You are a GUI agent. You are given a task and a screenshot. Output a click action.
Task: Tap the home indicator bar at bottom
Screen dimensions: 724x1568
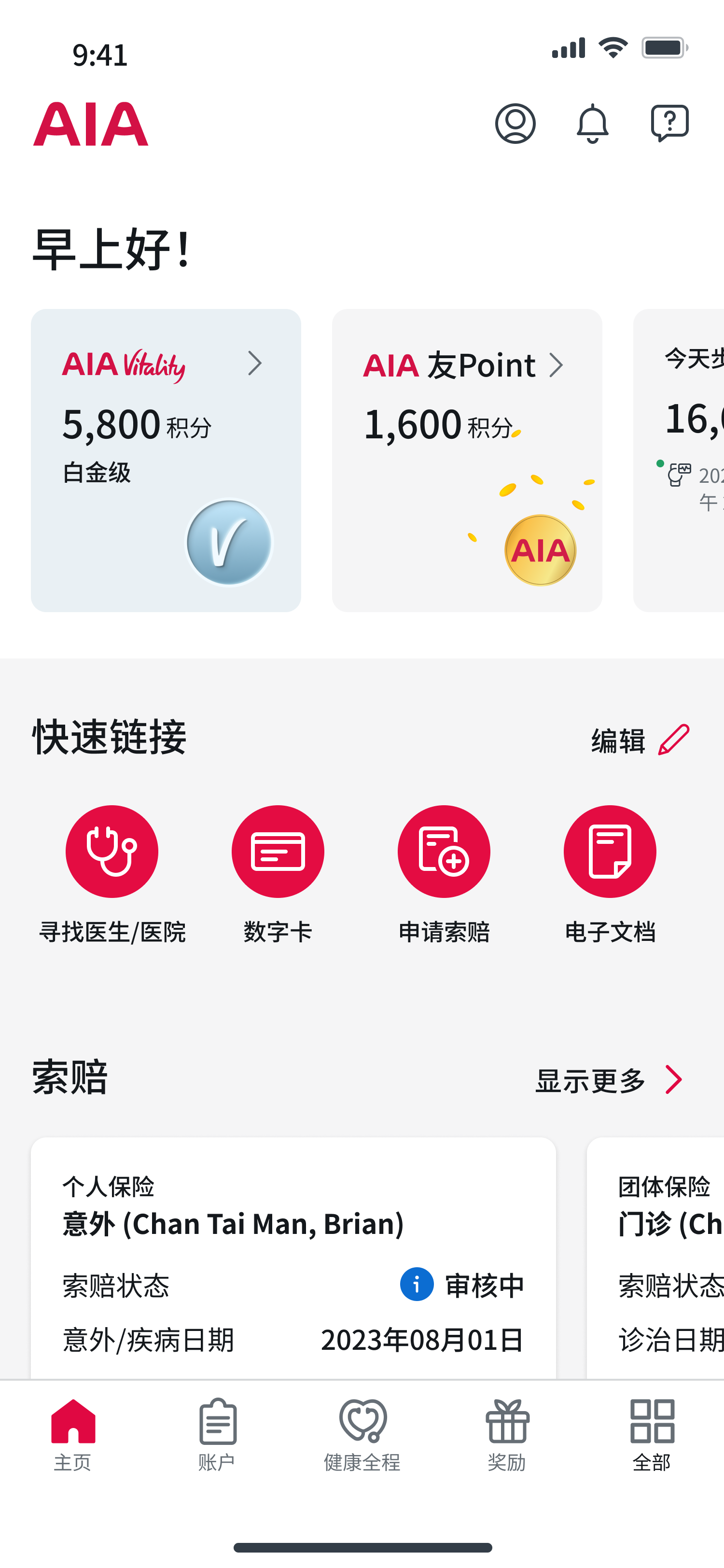pyautogui.click(x=362, y=1546)
